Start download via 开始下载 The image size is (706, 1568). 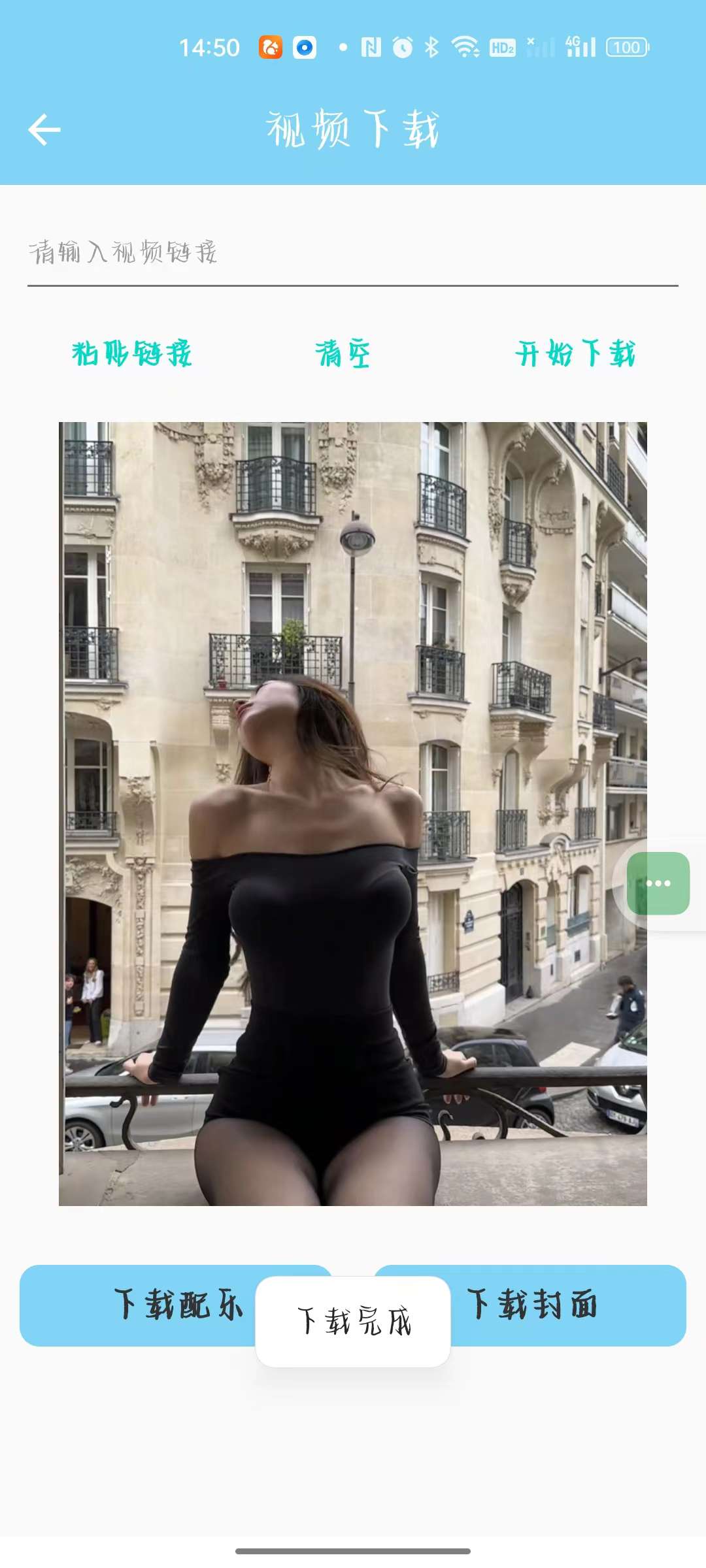click(575, 353)
